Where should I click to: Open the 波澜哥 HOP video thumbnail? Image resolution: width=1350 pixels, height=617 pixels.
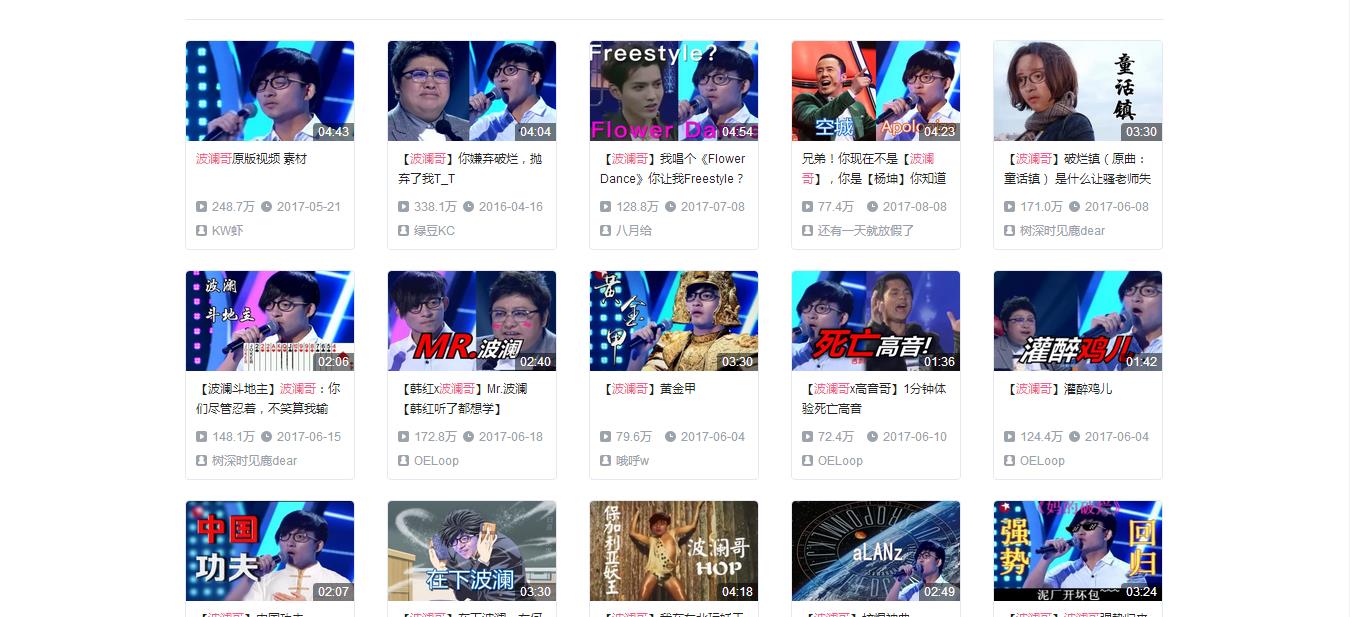point(674,551)
